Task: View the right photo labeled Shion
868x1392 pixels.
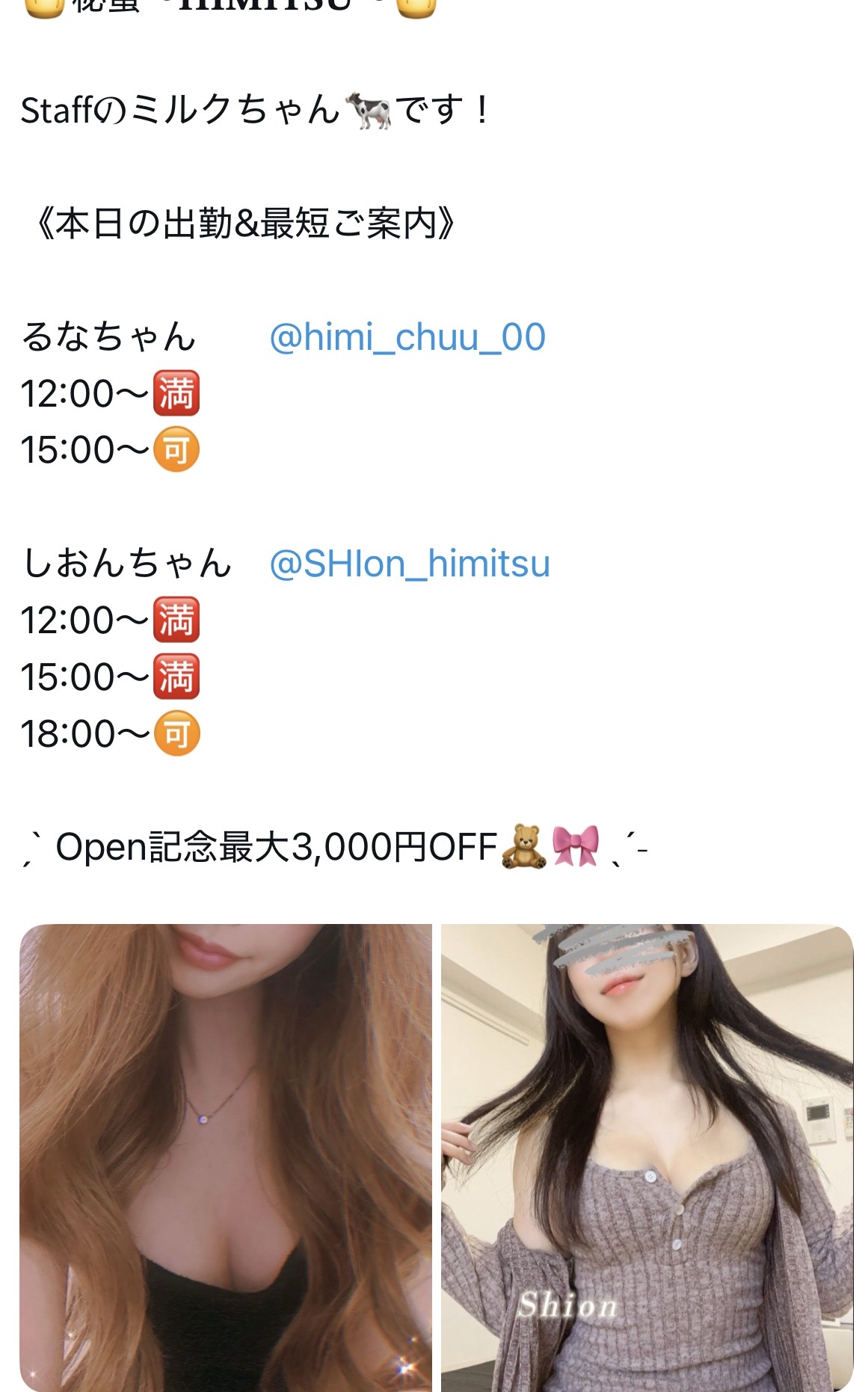Action: (x=647, y=1157)
